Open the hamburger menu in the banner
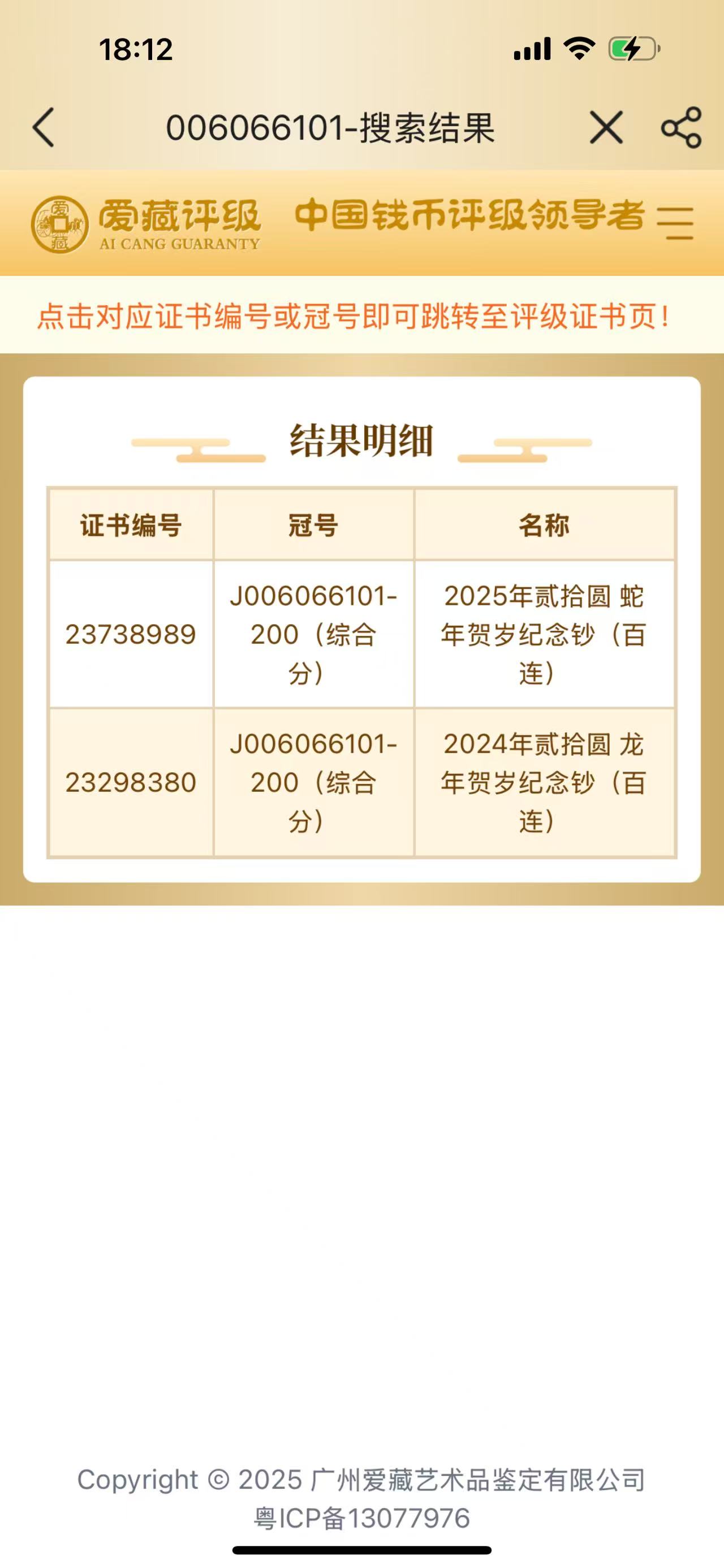This screenshot has width=724, height=1568. (675, 223)
